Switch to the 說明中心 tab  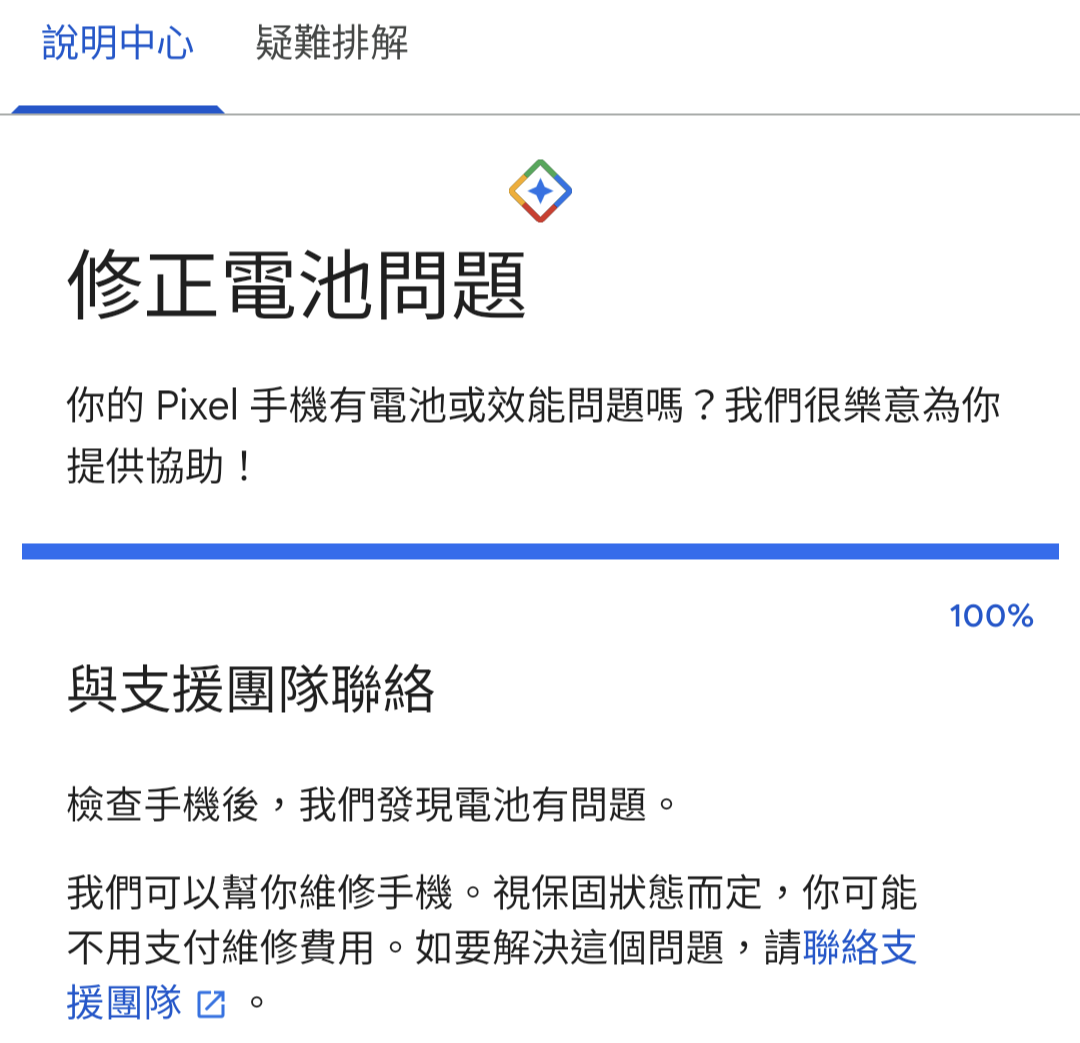(x=118, y=46)
